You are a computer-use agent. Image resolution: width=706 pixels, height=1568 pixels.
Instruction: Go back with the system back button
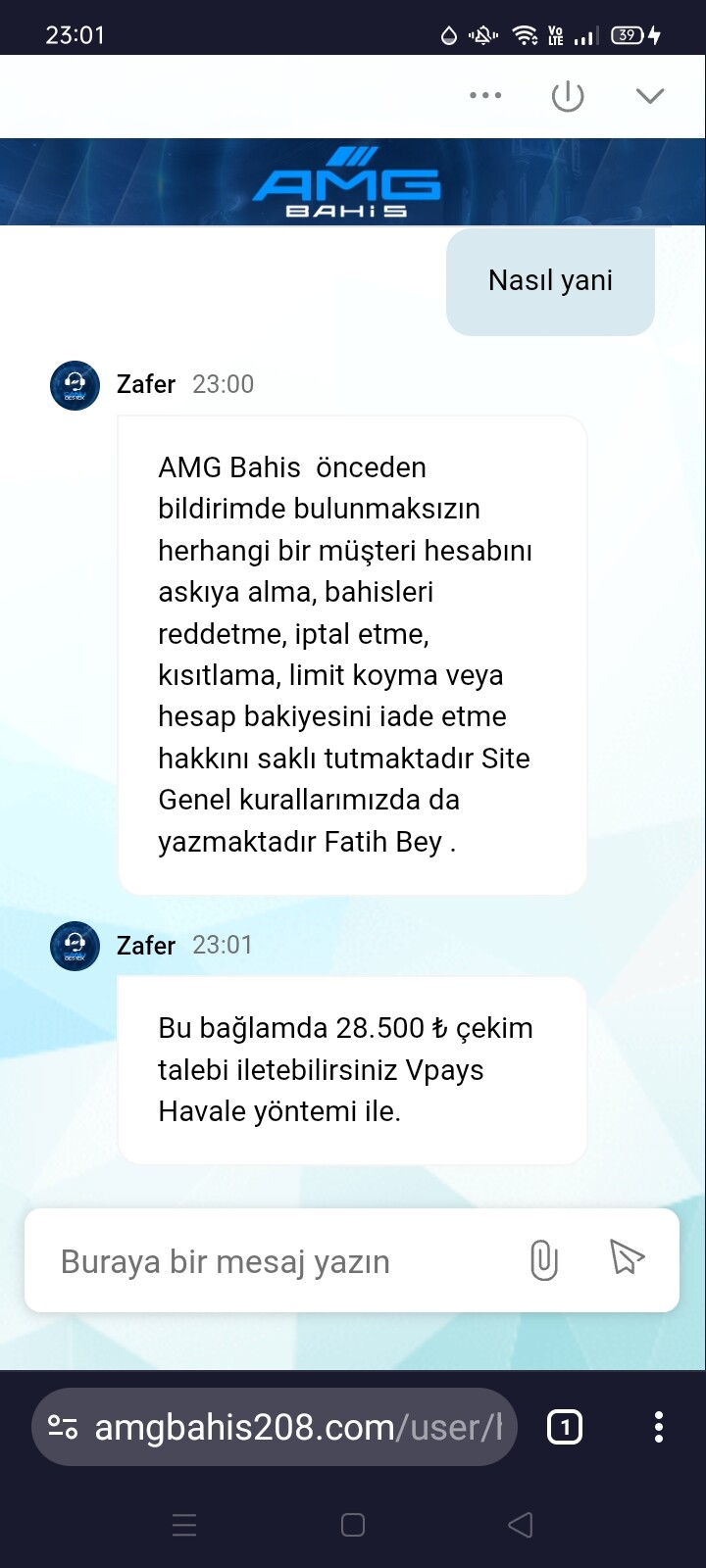click(521, 1525)
